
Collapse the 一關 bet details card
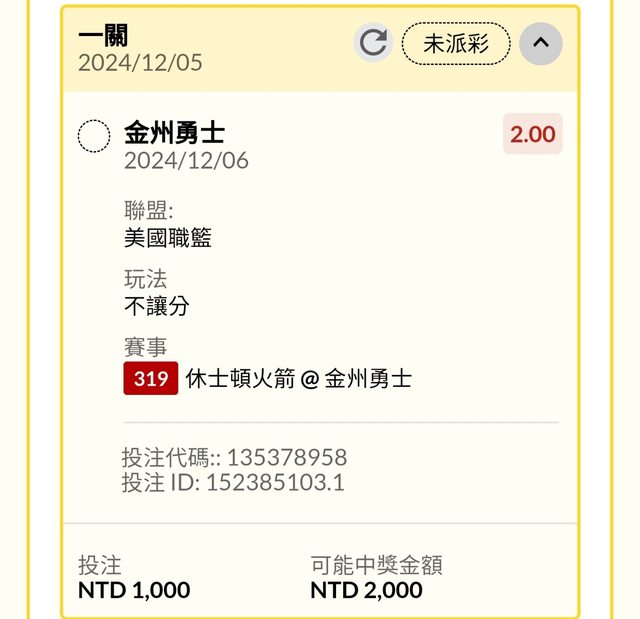(x=541, y=43)
